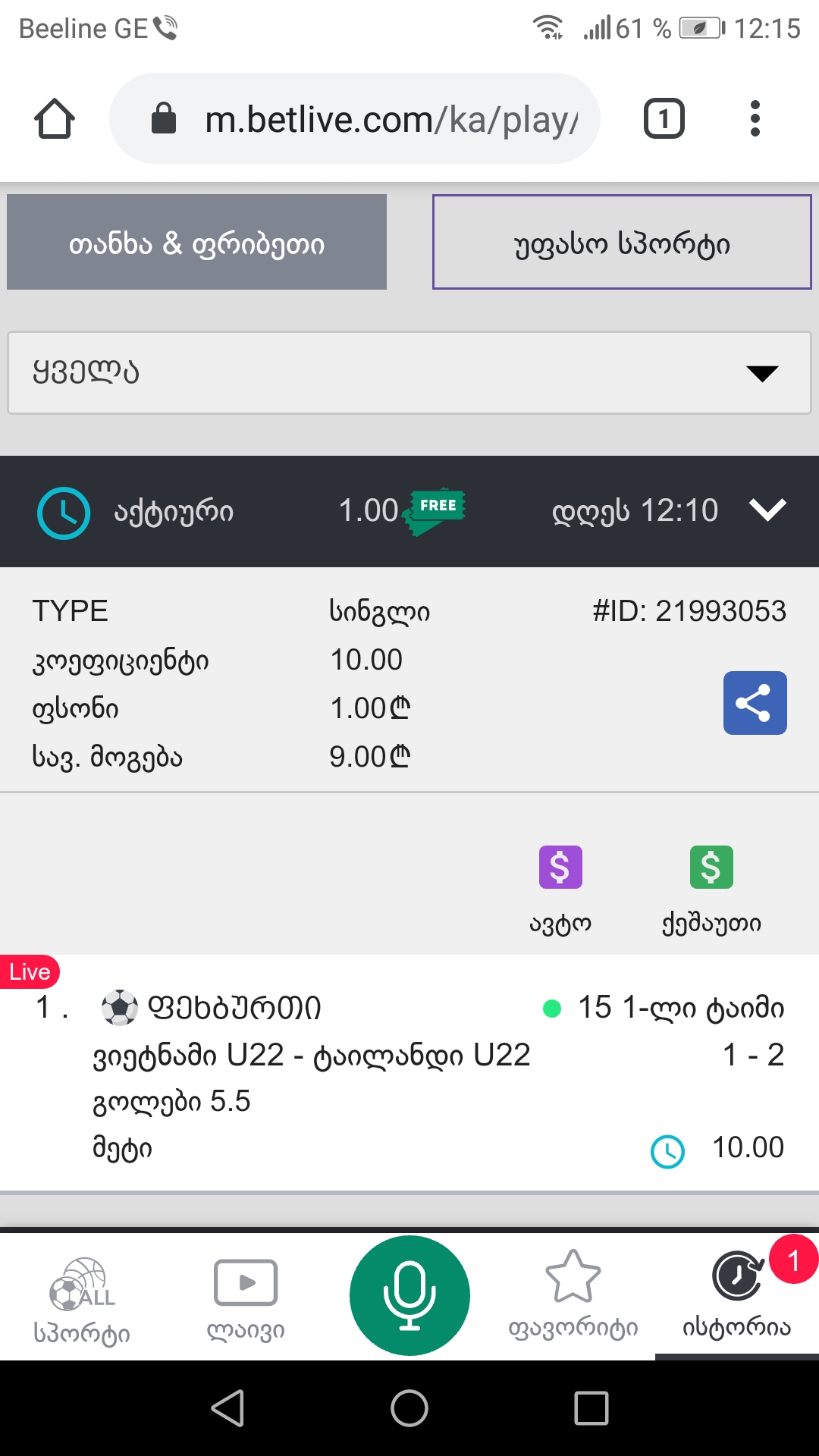Tap the share bet icon
Image resolution: width=819 pixels, height=1456 pixels.
(x=755, y=704)
